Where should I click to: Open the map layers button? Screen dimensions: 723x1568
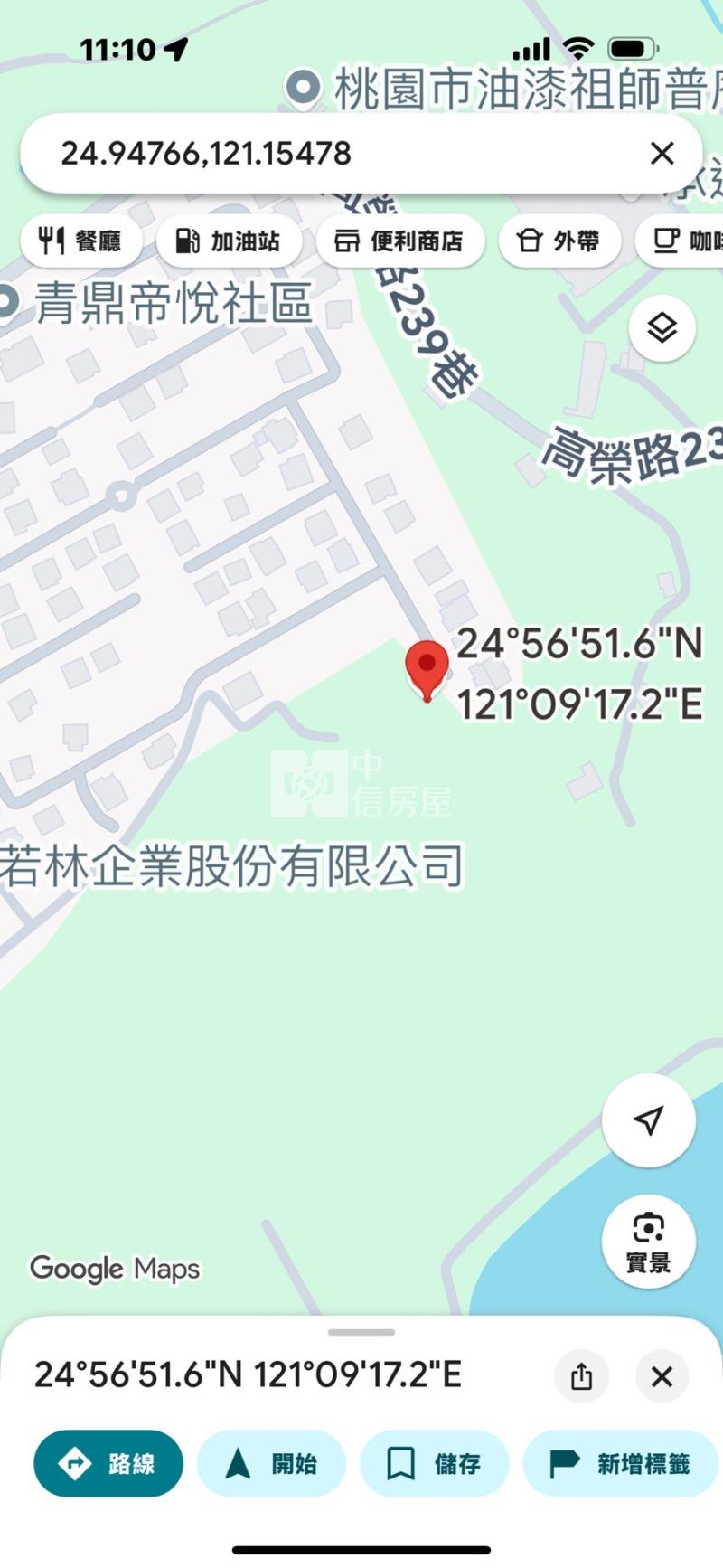tap(662, 327)
